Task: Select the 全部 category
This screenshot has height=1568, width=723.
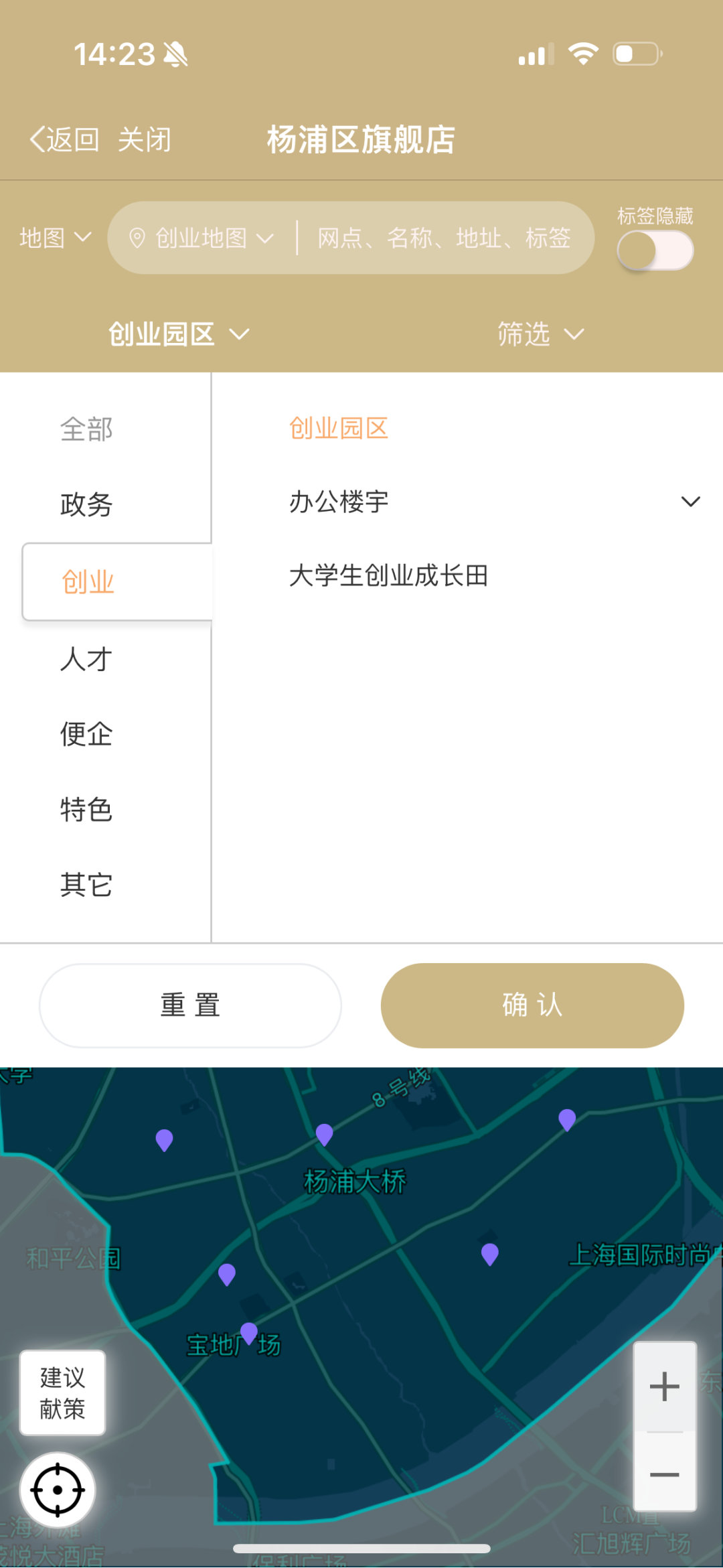Action: [86, 429]
